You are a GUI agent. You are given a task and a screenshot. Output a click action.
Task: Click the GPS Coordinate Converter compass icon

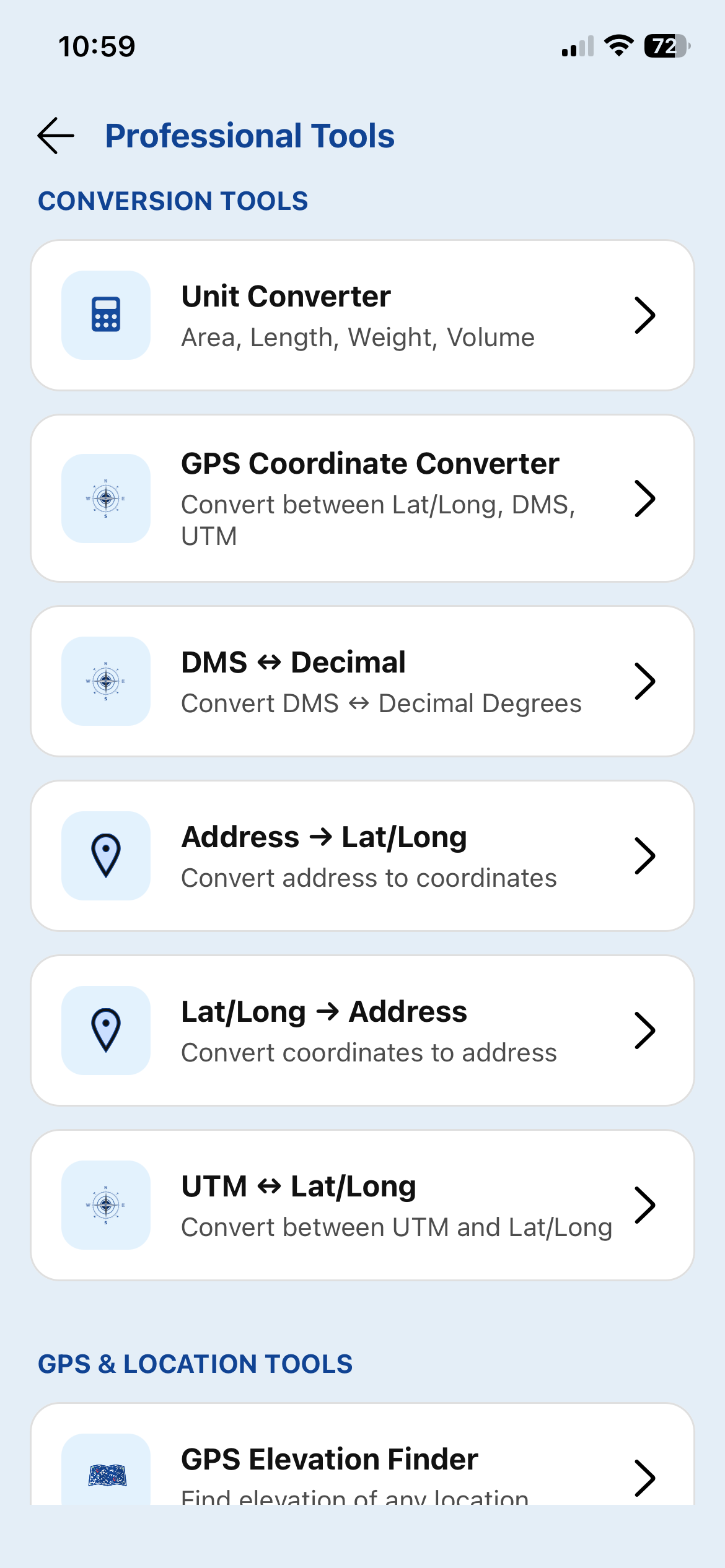(x=105, y=499)
